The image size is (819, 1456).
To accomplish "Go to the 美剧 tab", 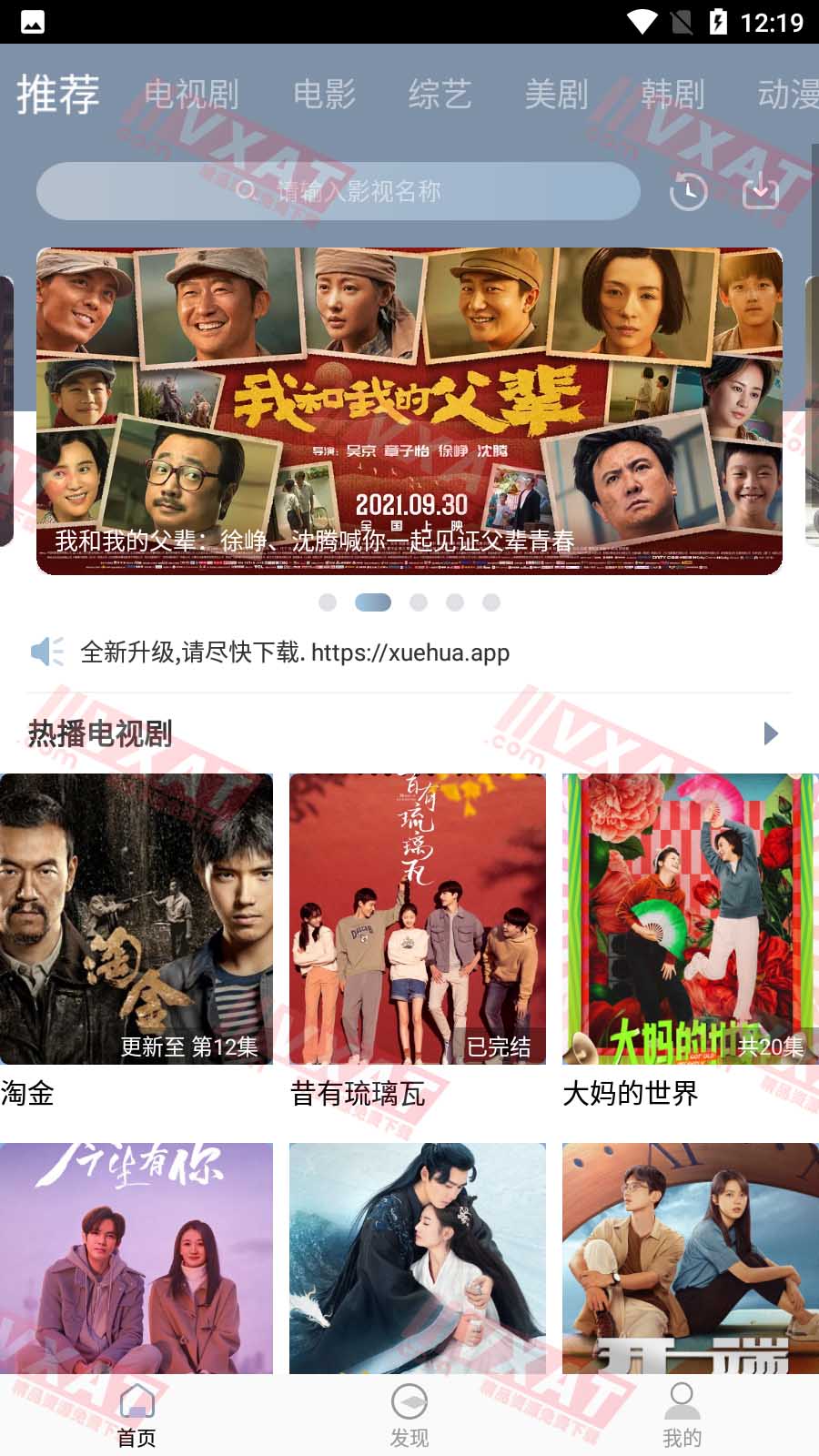I will click(x=556, y=95).
